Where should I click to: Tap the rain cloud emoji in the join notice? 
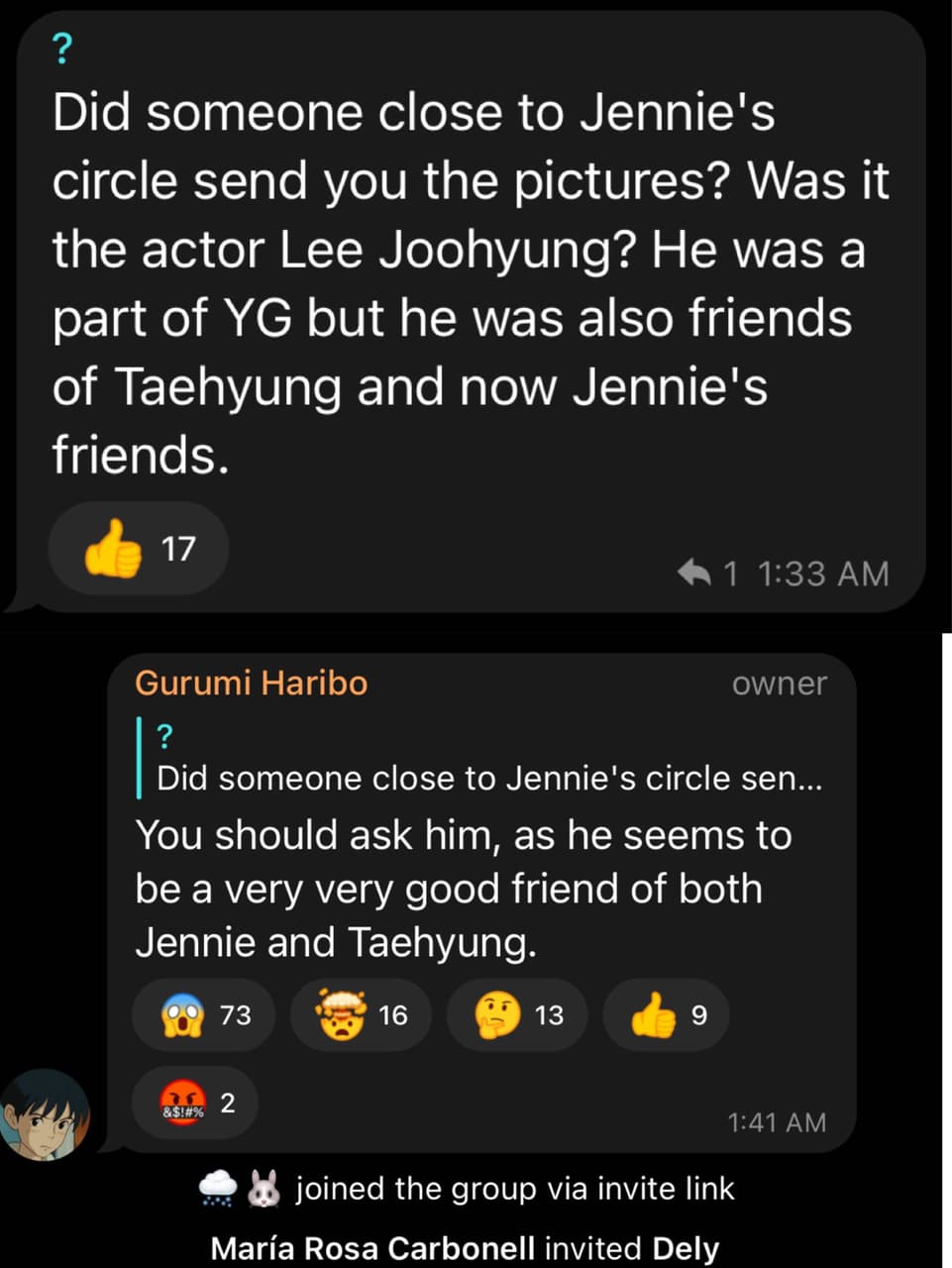[215, 1188]
